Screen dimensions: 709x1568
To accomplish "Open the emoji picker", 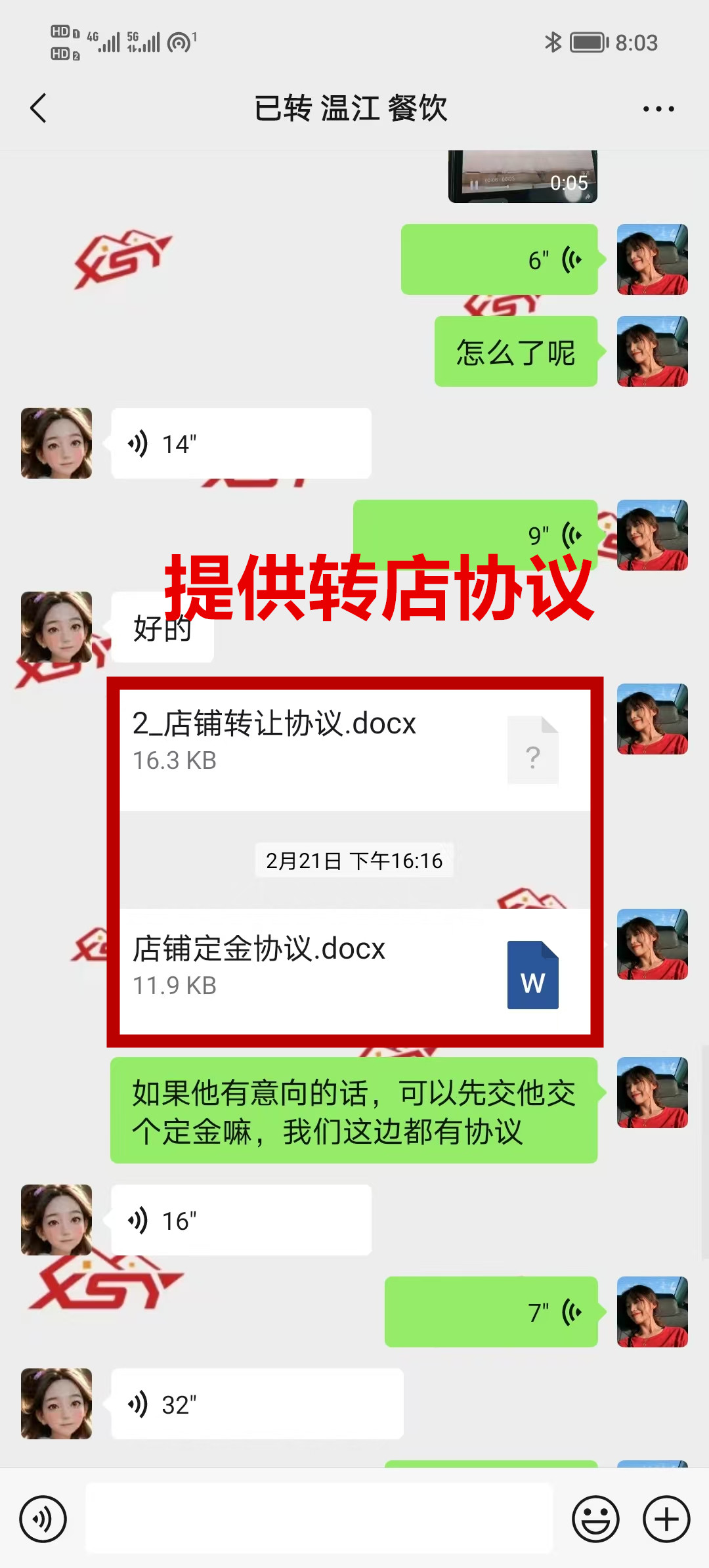I will [x=595, y=1519].
